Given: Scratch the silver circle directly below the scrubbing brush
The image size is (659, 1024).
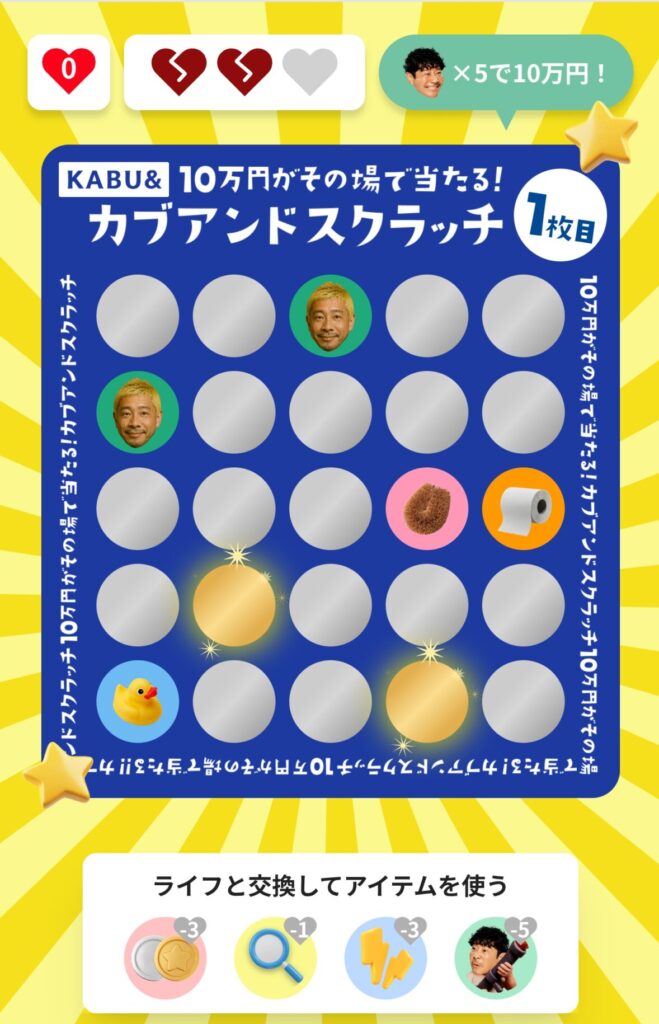Looking at the screenshot, I should [x=427, y=605].
